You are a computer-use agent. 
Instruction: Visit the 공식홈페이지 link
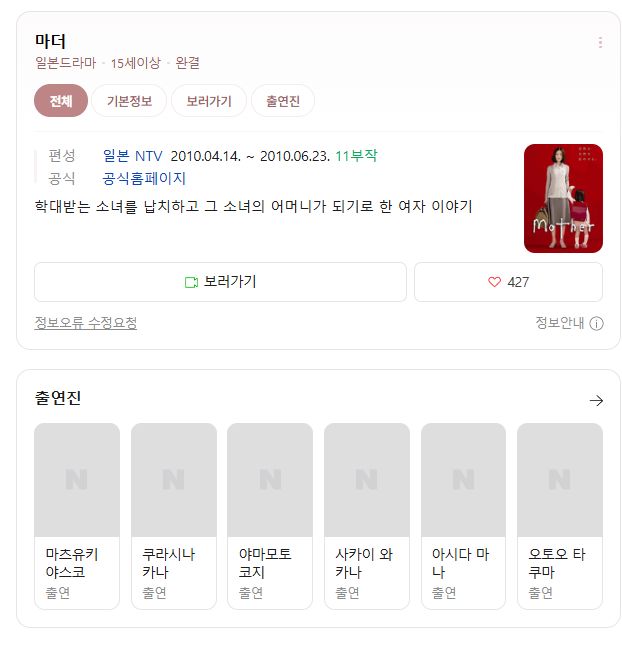click(144, 178)
